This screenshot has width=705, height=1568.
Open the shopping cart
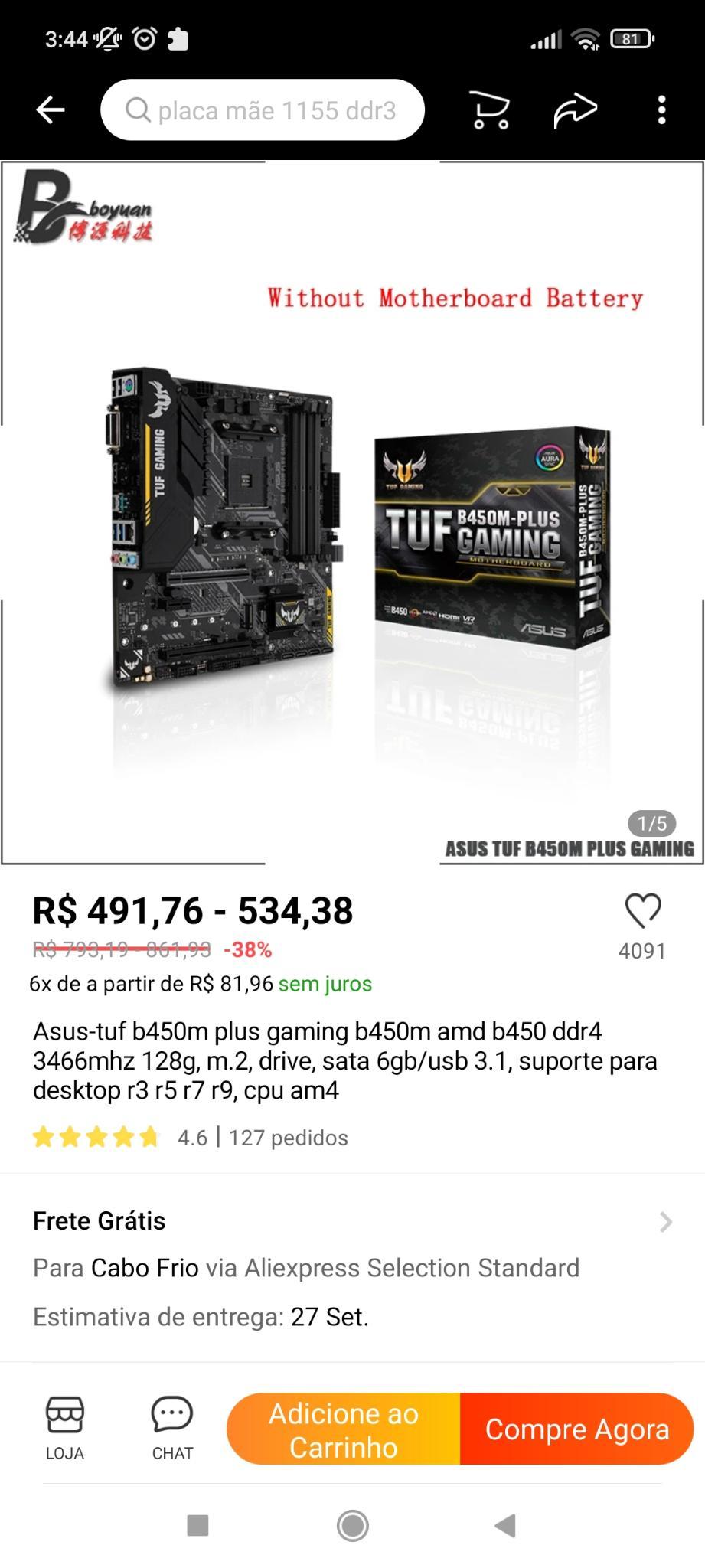point(489,110)
